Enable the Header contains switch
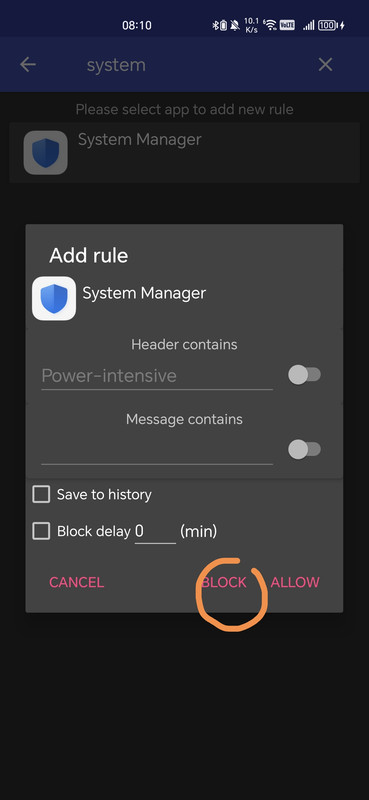Screen dimensions: 369x800 point(304,375)
